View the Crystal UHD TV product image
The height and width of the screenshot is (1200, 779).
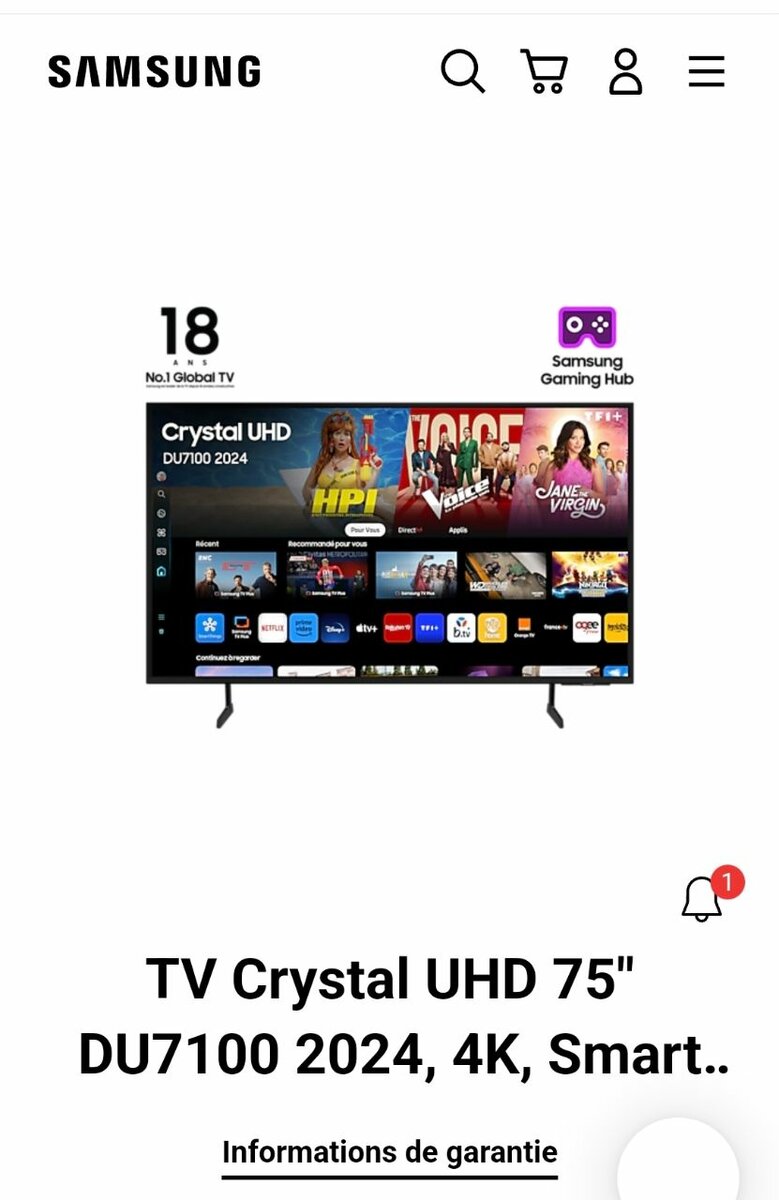click(x=389, y=545)
